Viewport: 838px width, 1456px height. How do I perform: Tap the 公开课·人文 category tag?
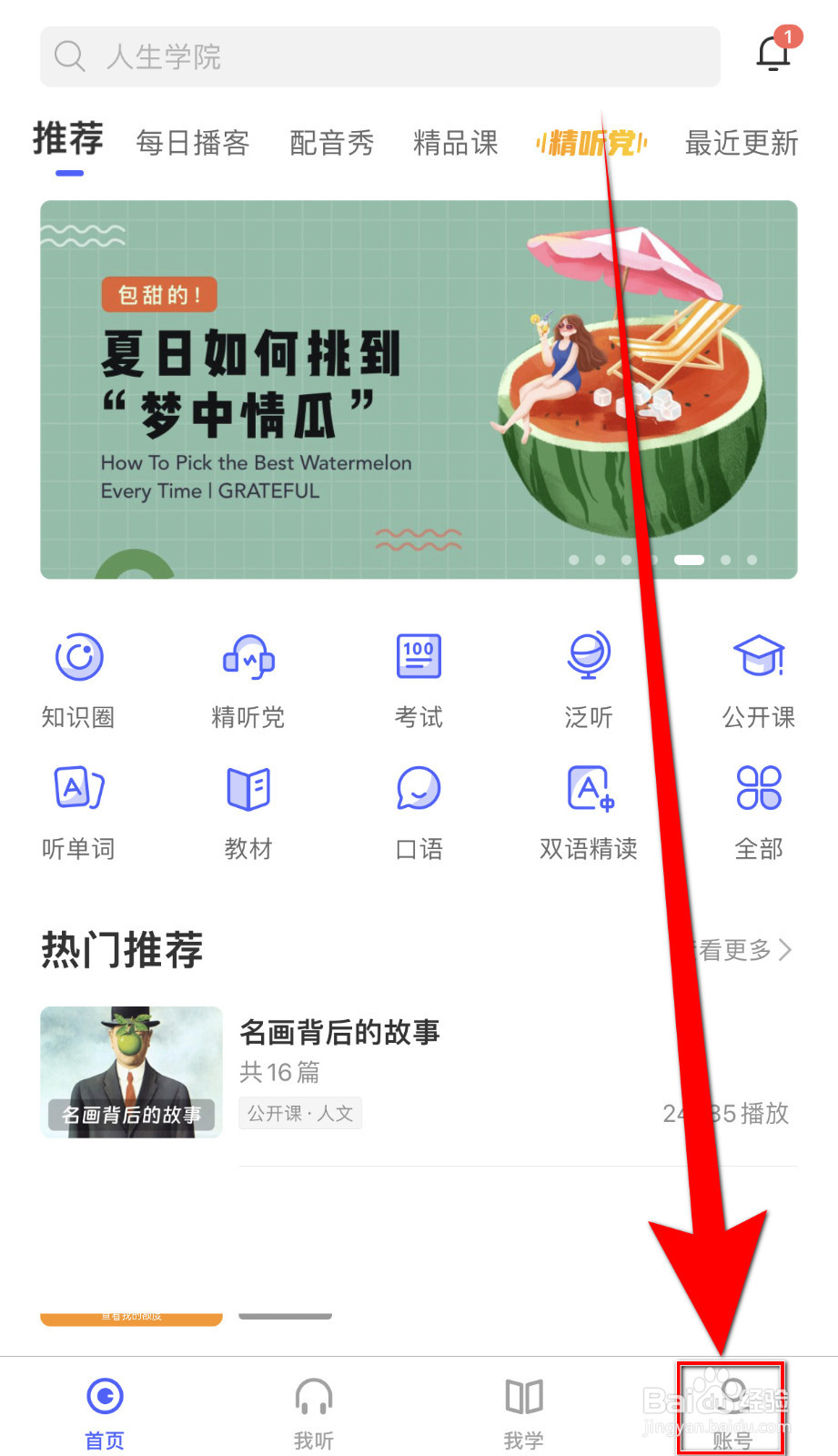pos(300,1113)
